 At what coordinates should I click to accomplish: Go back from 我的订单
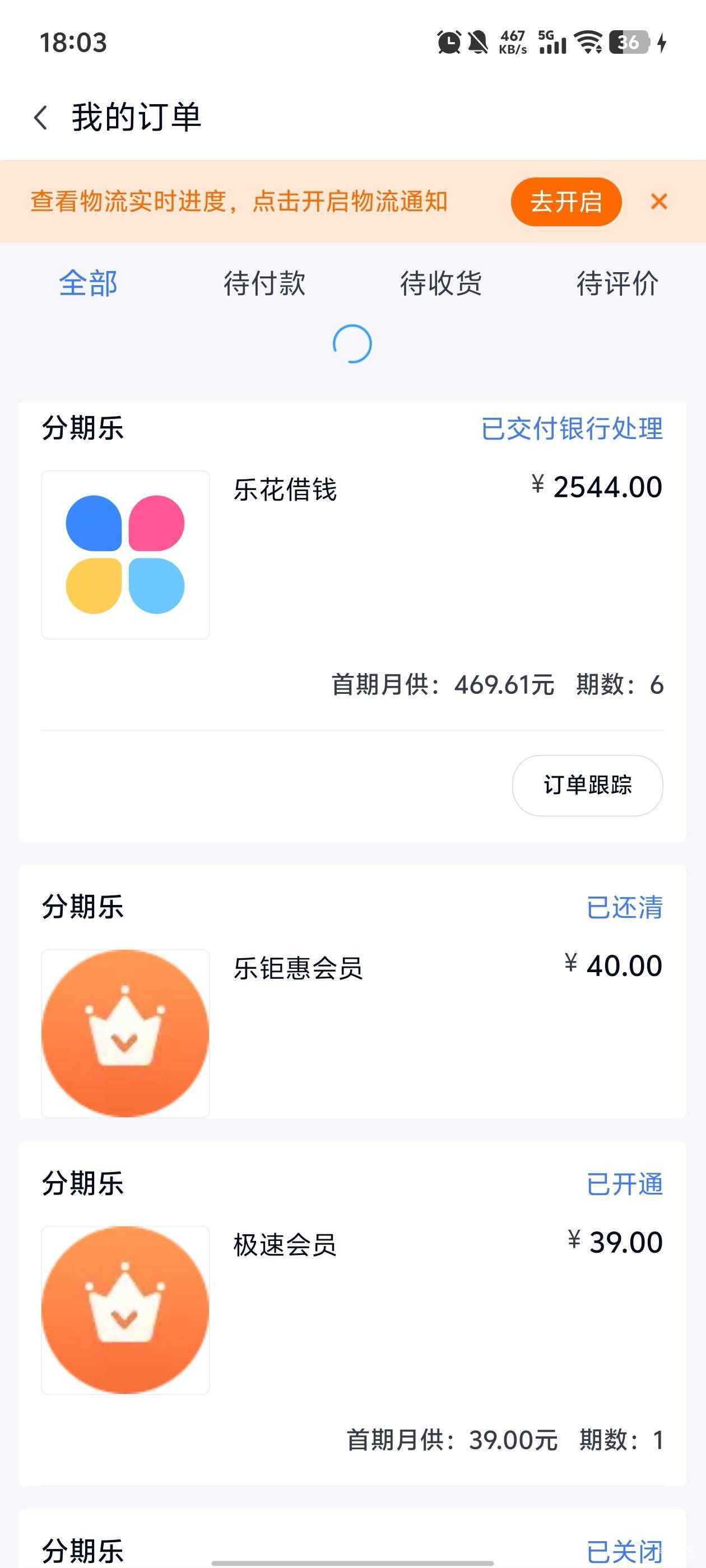coord(41,118)
